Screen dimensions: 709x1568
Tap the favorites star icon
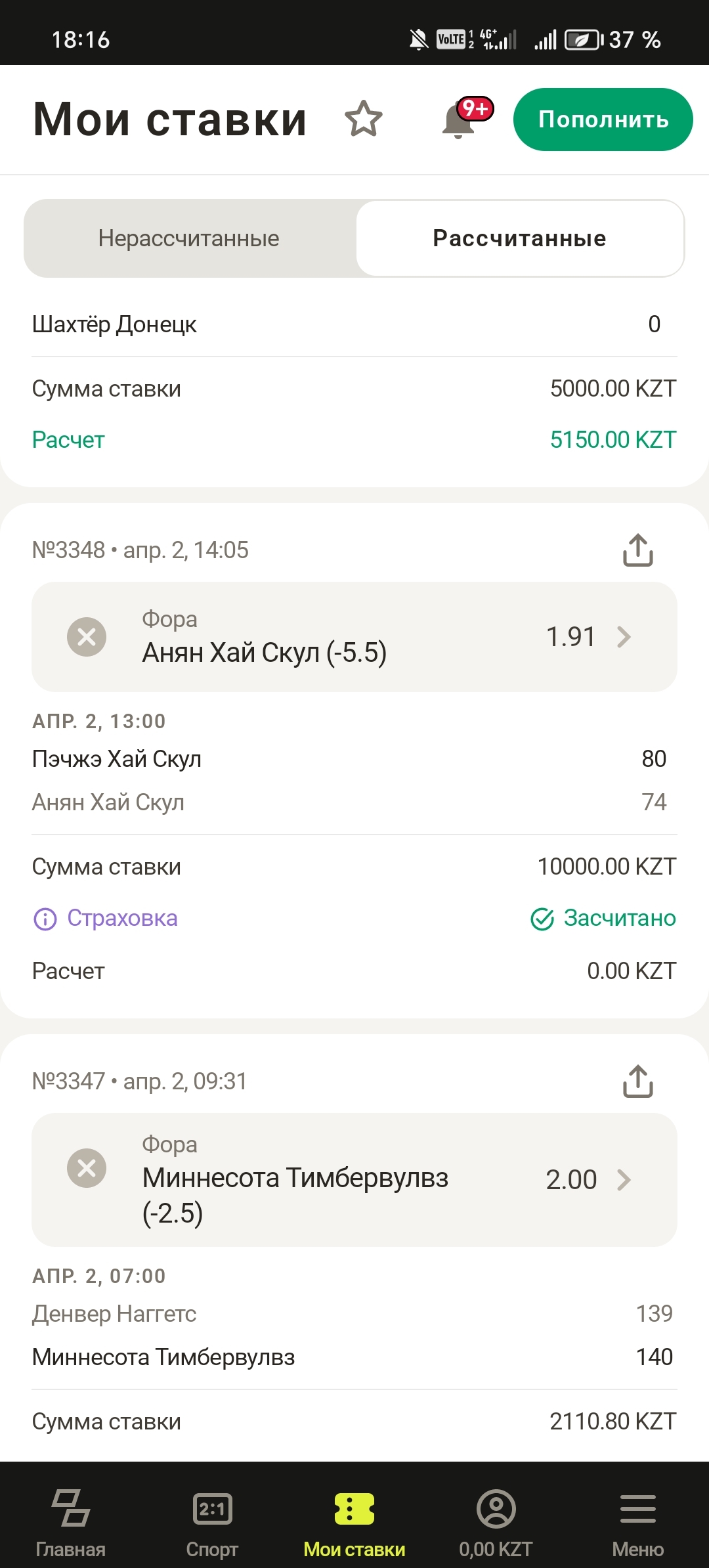pyautogui.click(x=363, y=119)
